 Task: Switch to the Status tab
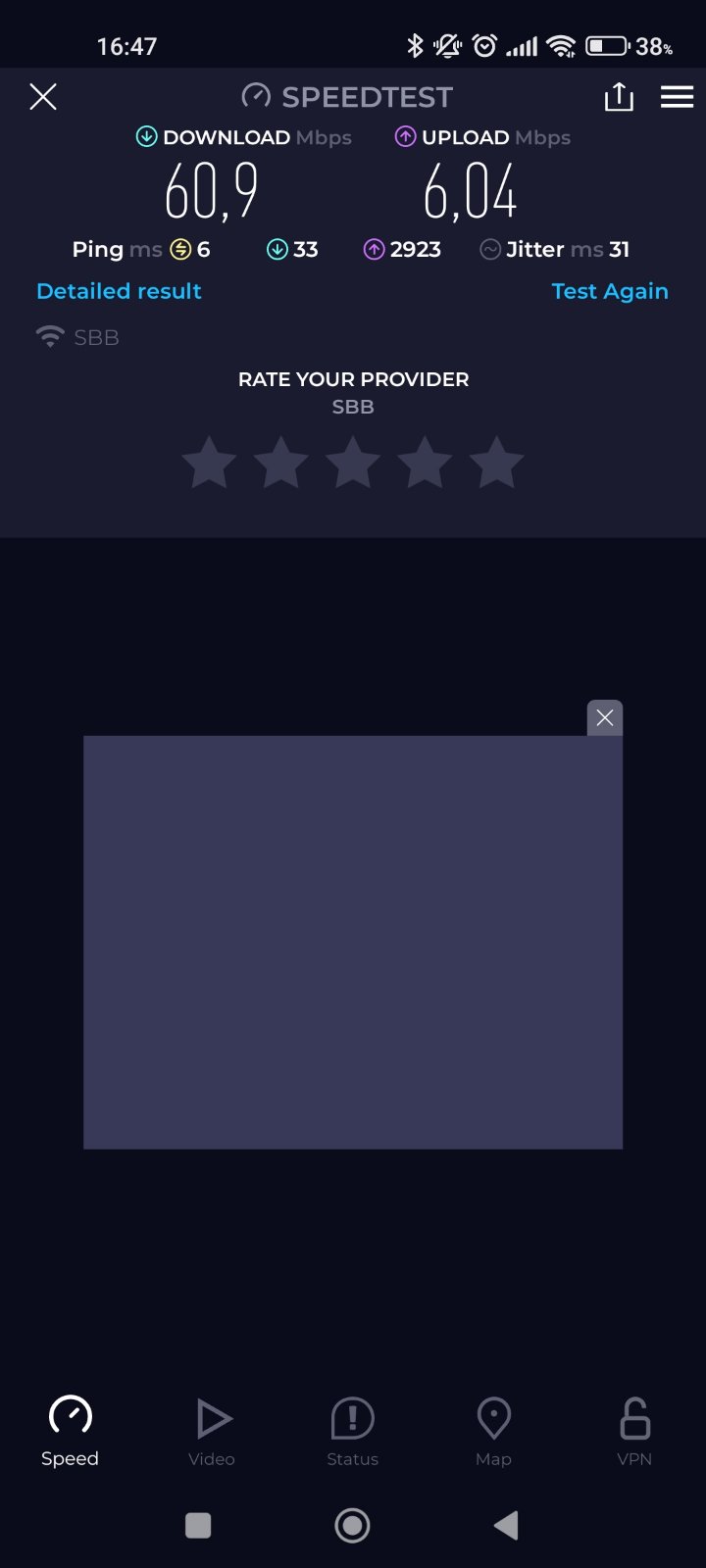coord(353,1432)
